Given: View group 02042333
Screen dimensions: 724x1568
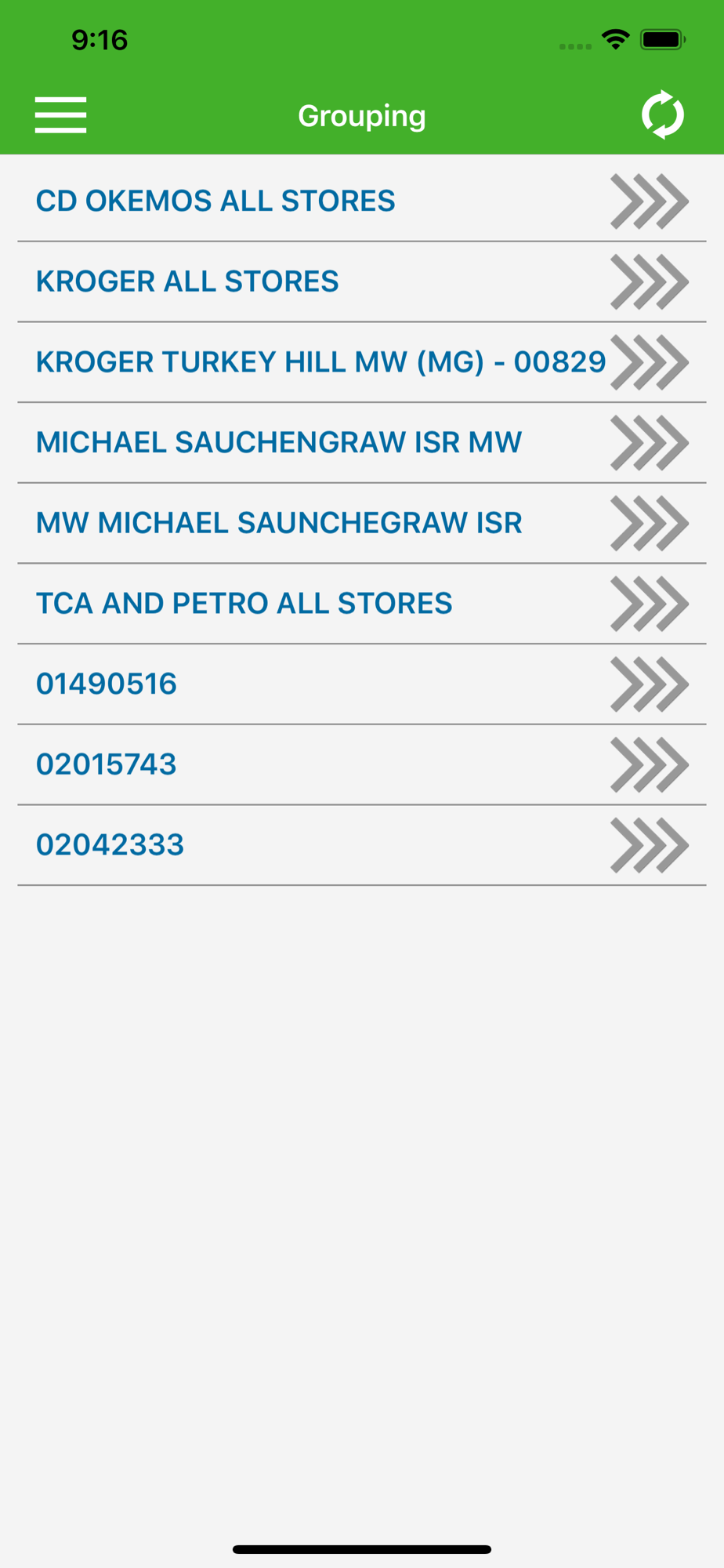Looking at the screenshot, I should click(362, 845).
